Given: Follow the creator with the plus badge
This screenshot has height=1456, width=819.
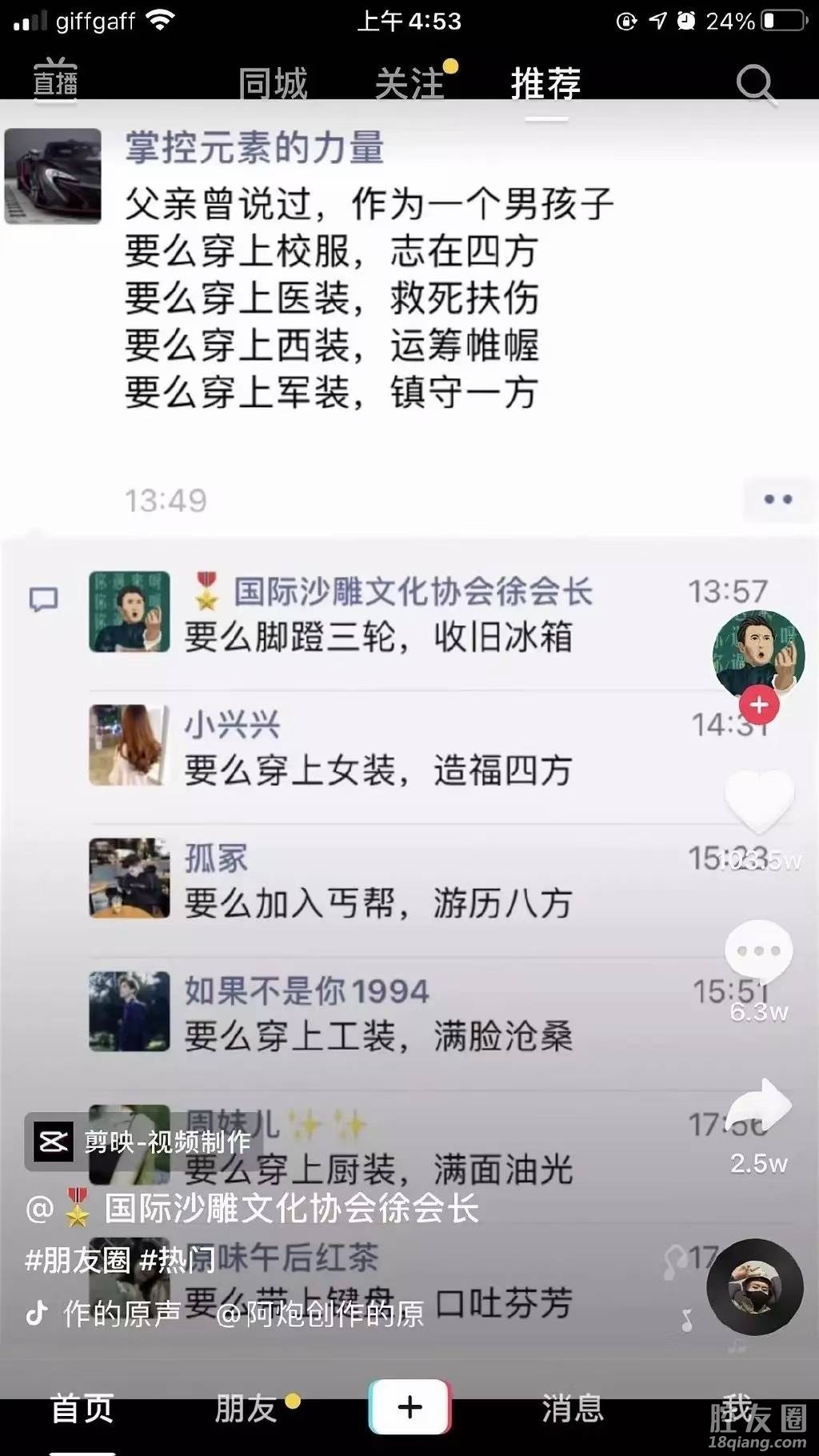Looking at the screenshot, I should pyautogui.click(x=758, y=706).
